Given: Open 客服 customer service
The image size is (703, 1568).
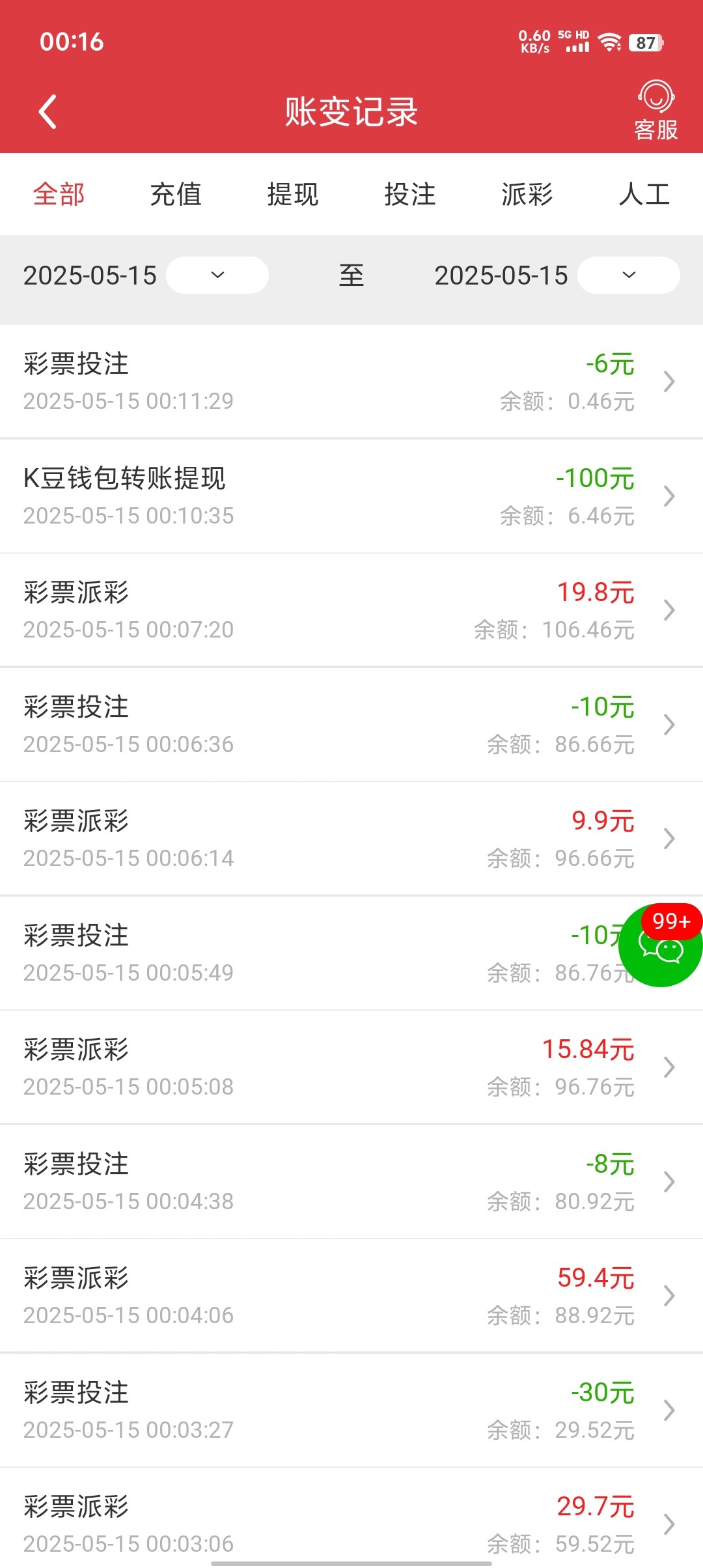Looking at the screenshot, I should pos(655,111).
